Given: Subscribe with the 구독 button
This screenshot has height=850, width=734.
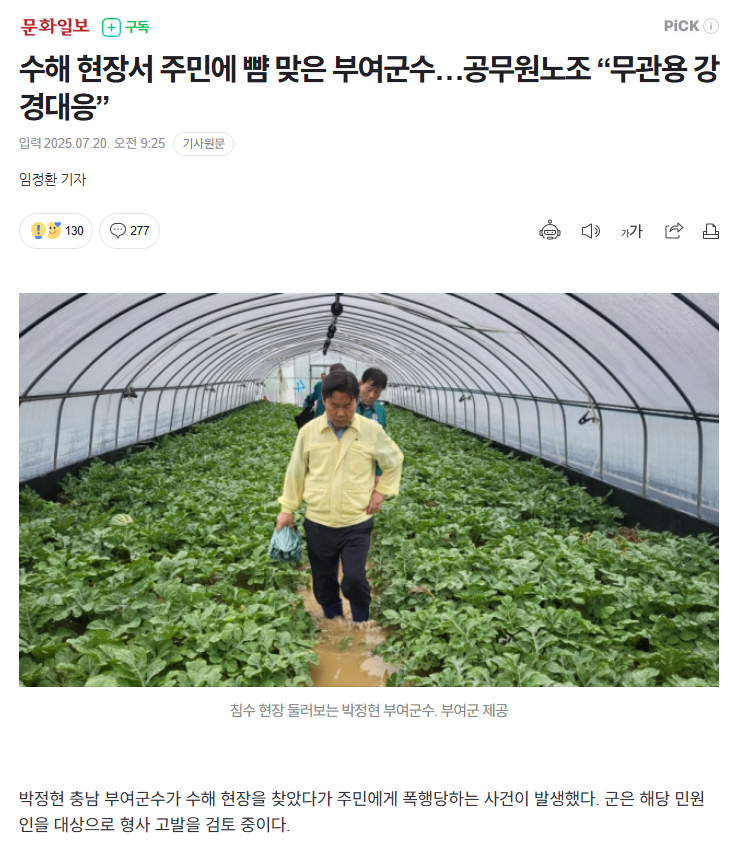Looking at the screenshot, I should [126, 27].
